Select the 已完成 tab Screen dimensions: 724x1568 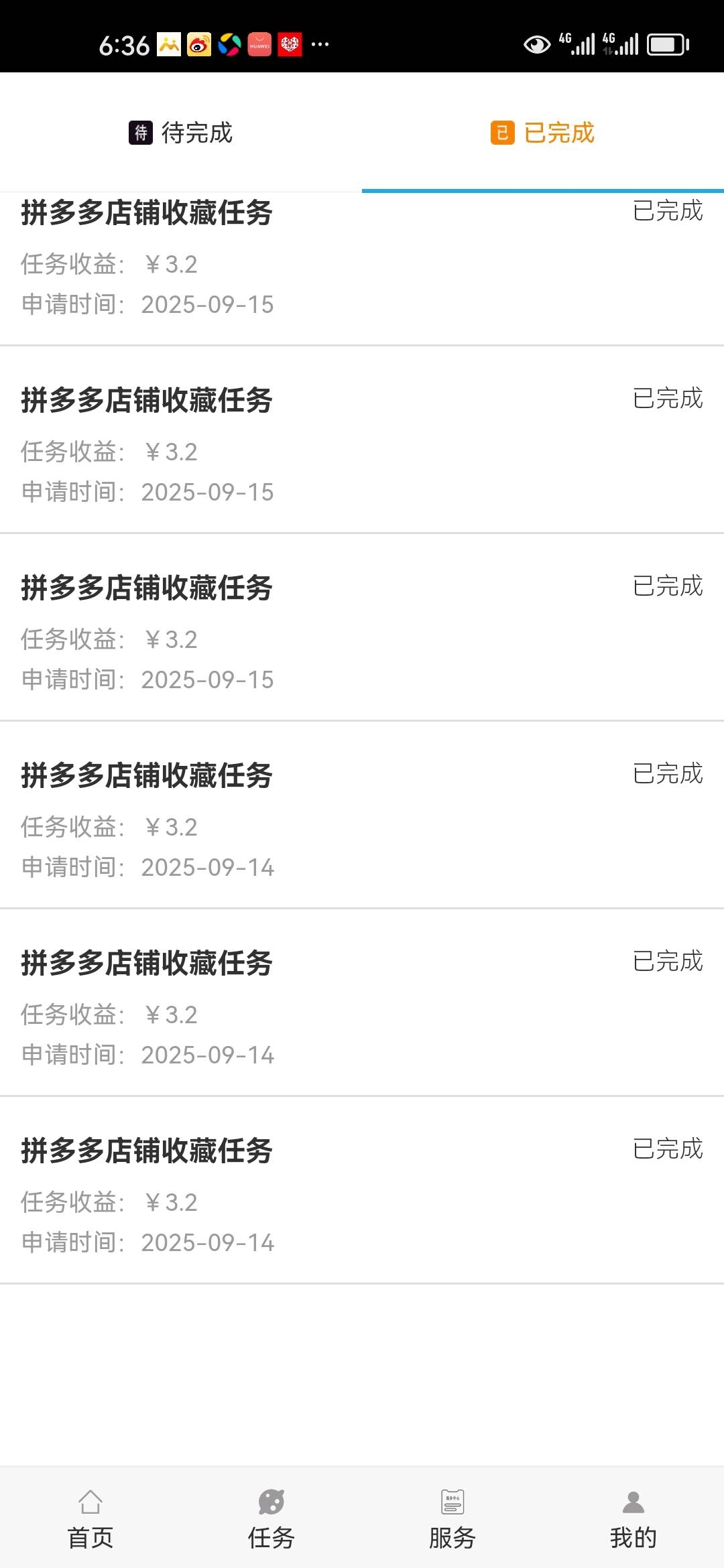[x=543, y=133]
